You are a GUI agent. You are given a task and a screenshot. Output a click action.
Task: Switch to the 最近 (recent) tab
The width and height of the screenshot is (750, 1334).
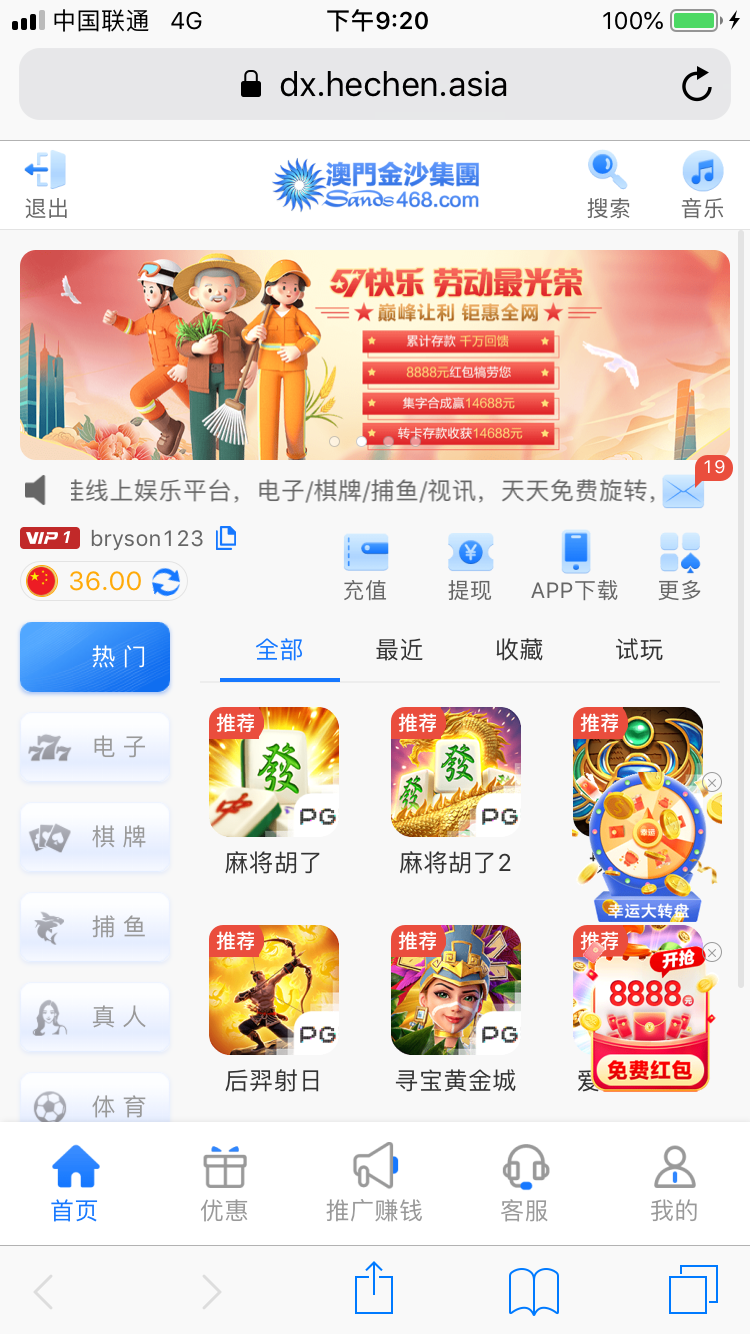(x=399, y=650)
